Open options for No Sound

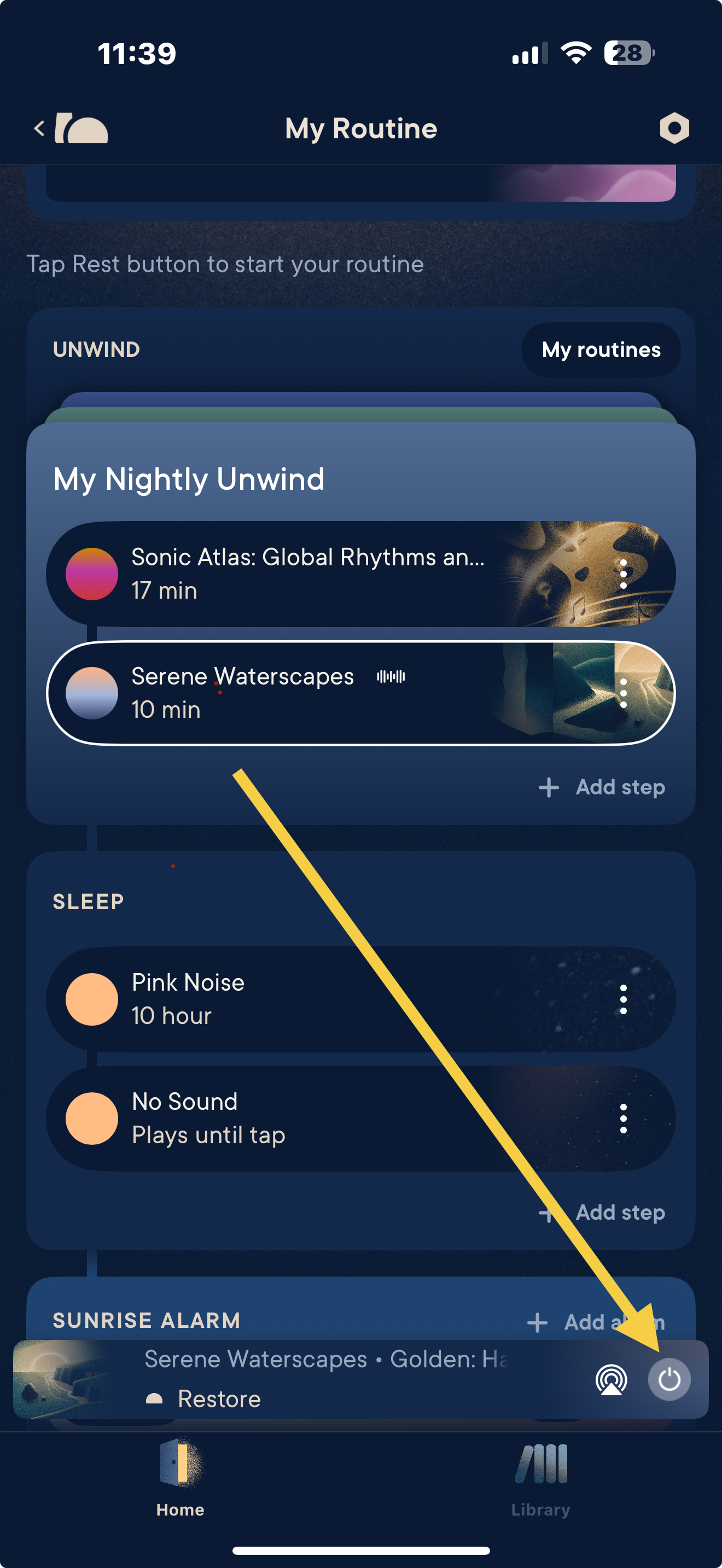tap(623, 1119)
